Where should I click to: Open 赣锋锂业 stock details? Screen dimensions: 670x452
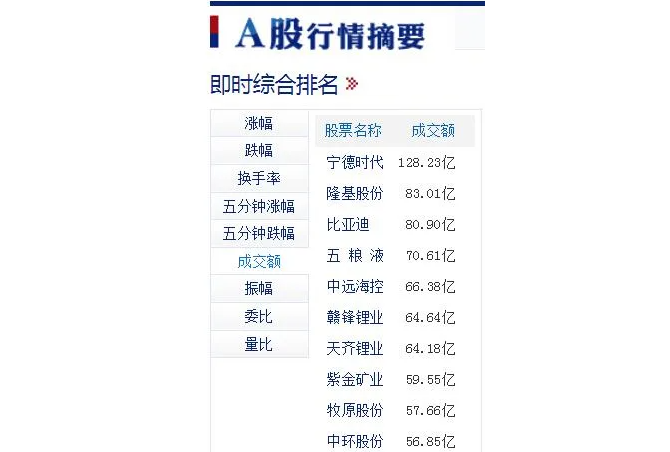(354, 318)
